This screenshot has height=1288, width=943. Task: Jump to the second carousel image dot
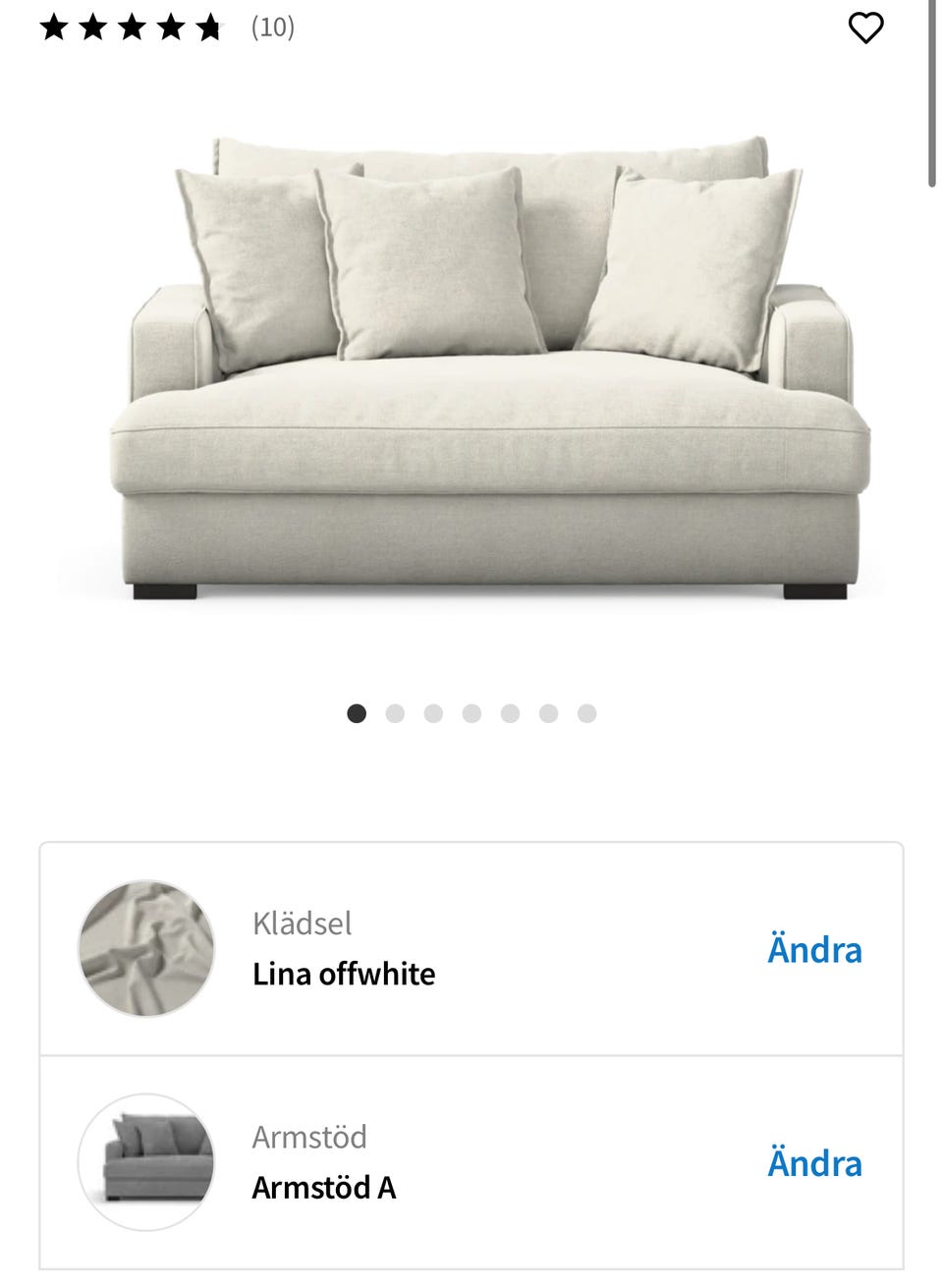point(395,712)
